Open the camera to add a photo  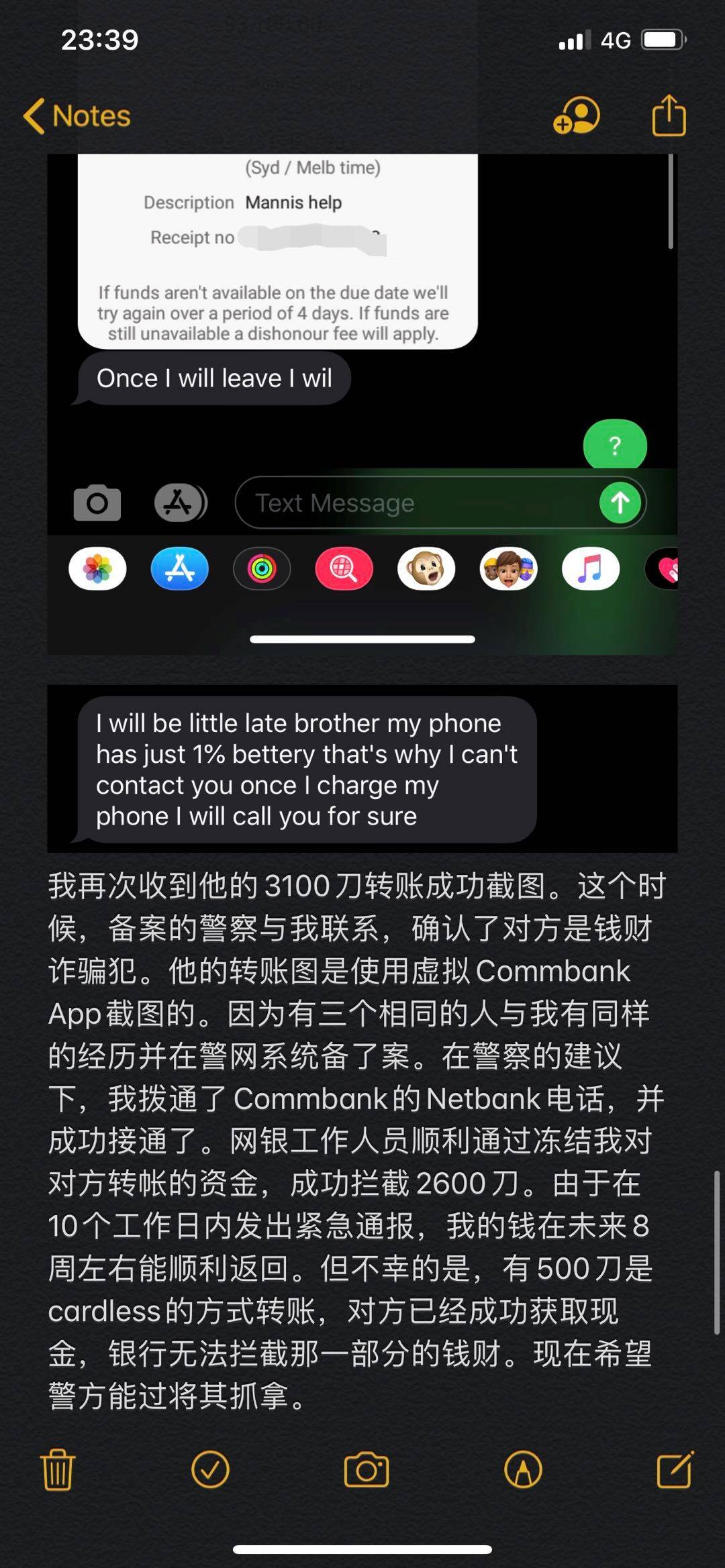(x=366, y=1469)
